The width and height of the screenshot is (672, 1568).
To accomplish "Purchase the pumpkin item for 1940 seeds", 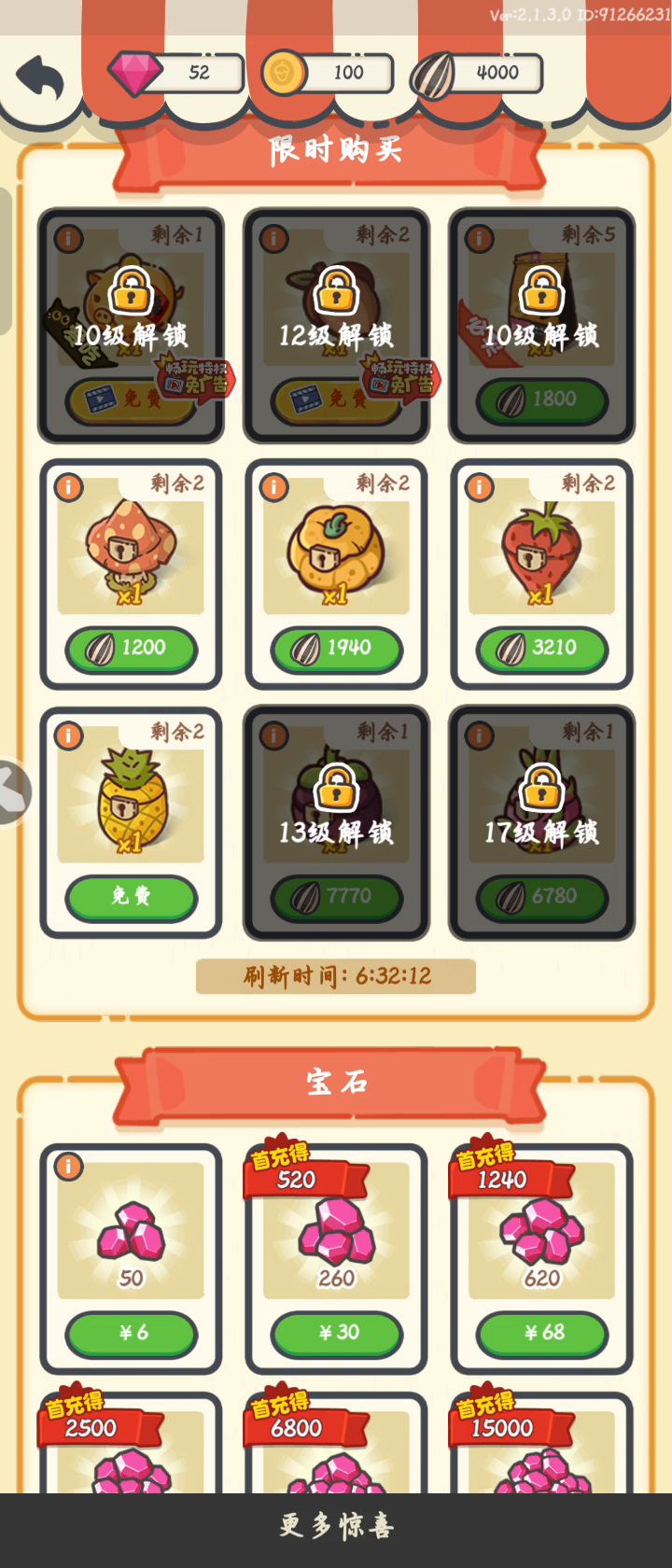I will click(x=336, y=649).
